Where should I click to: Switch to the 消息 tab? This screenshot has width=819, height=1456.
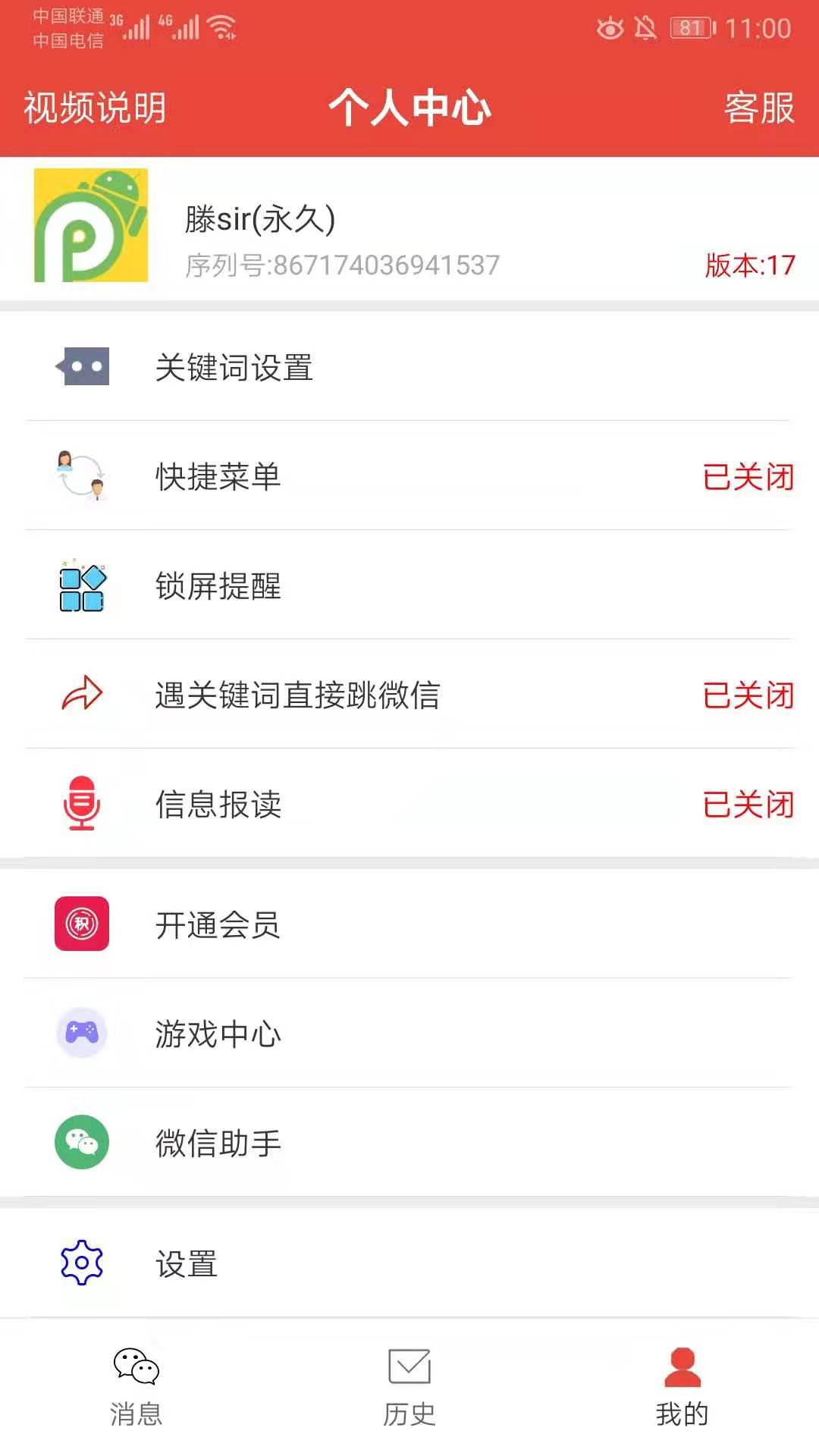[x=136, y=1388]
